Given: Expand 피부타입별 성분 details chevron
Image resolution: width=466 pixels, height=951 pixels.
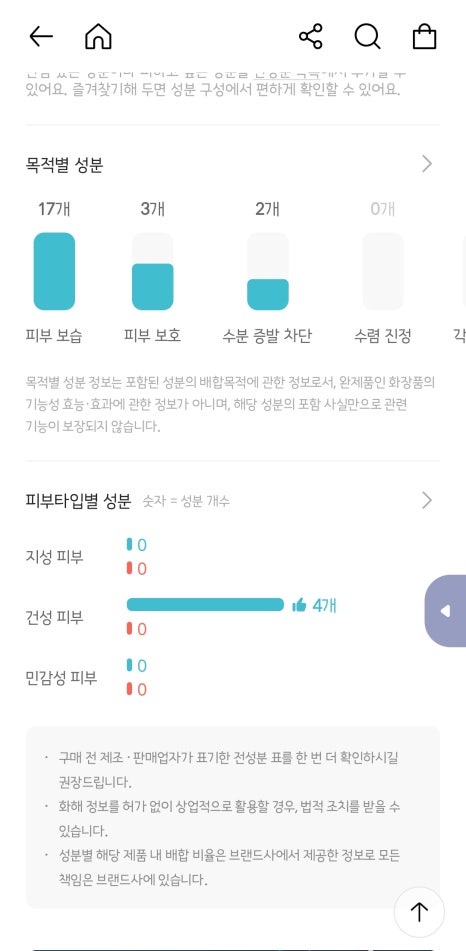Looking at the screenshot, I should click(427, 500).
